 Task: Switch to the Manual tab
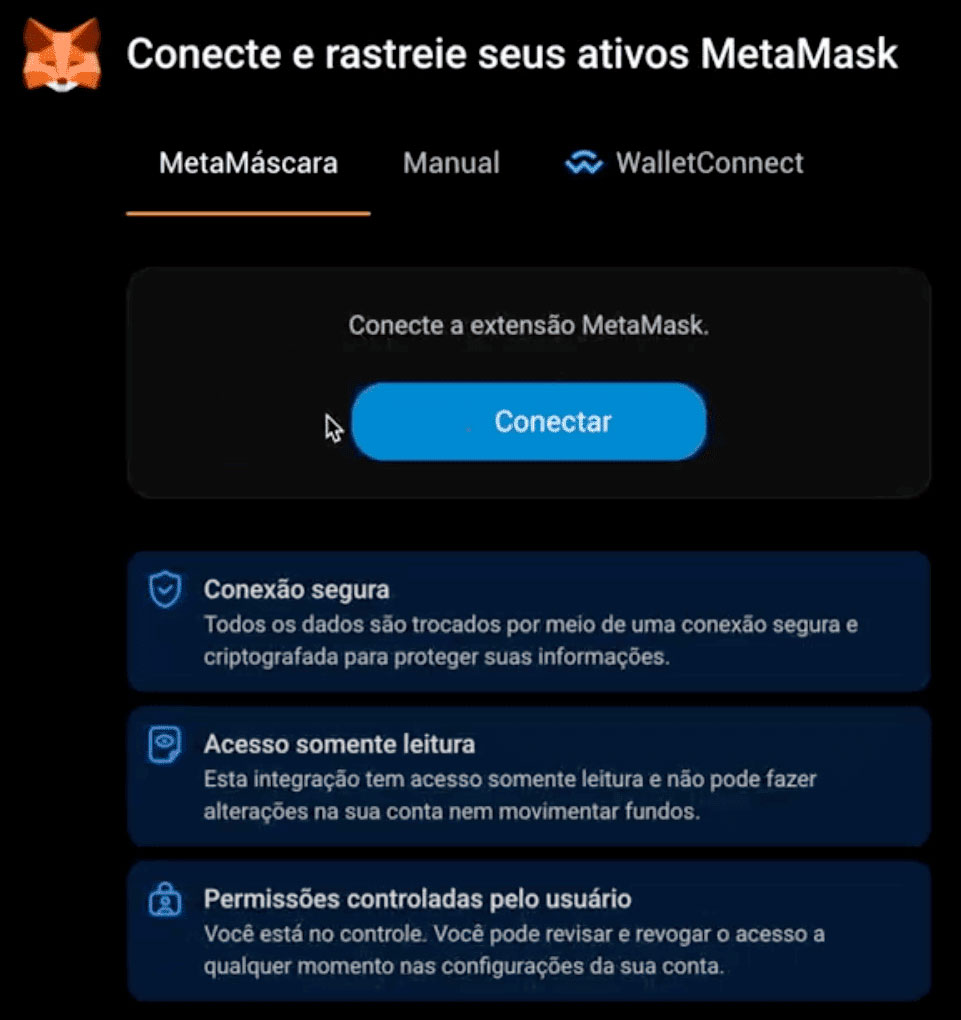[451, 163]
